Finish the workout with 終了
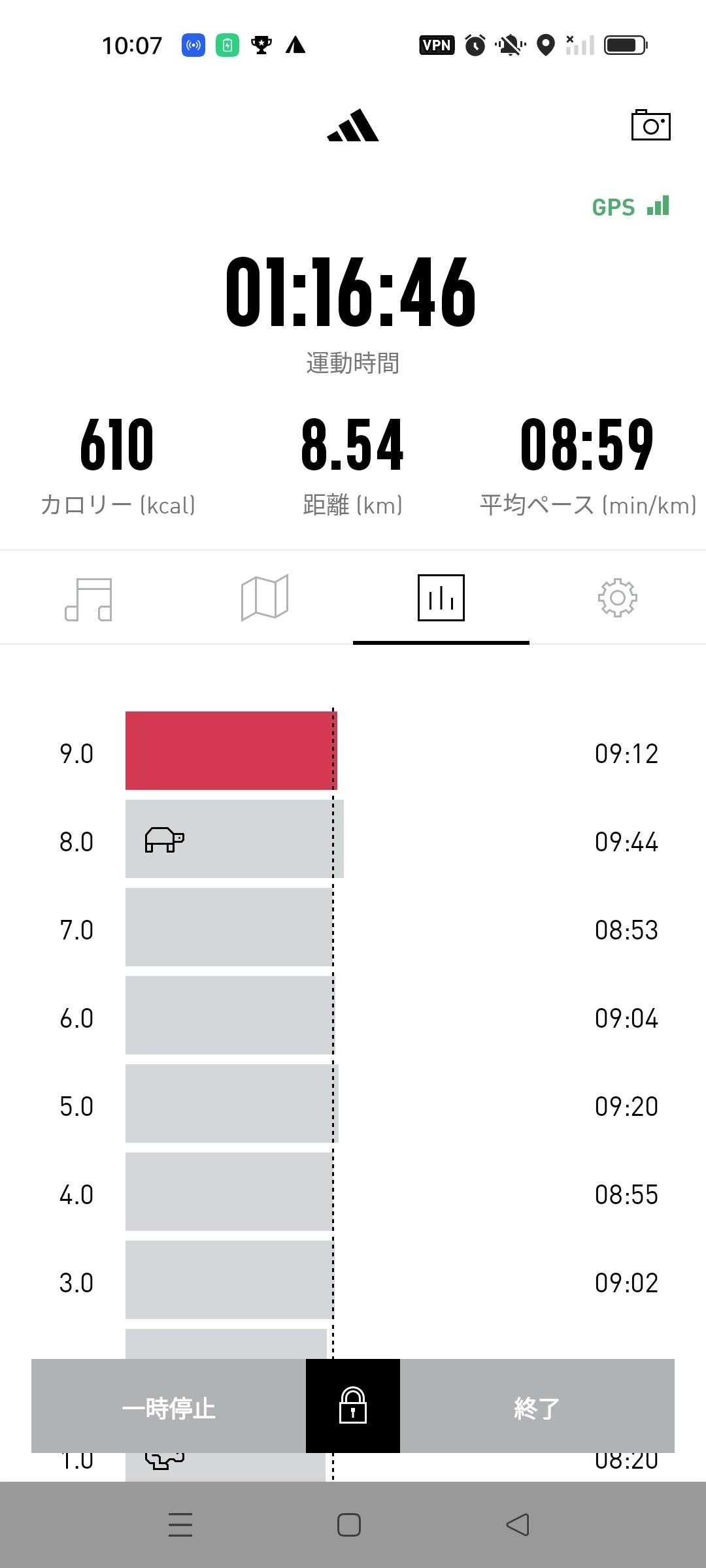This screenshot has height=1568, width=706. click(537, 1406)
